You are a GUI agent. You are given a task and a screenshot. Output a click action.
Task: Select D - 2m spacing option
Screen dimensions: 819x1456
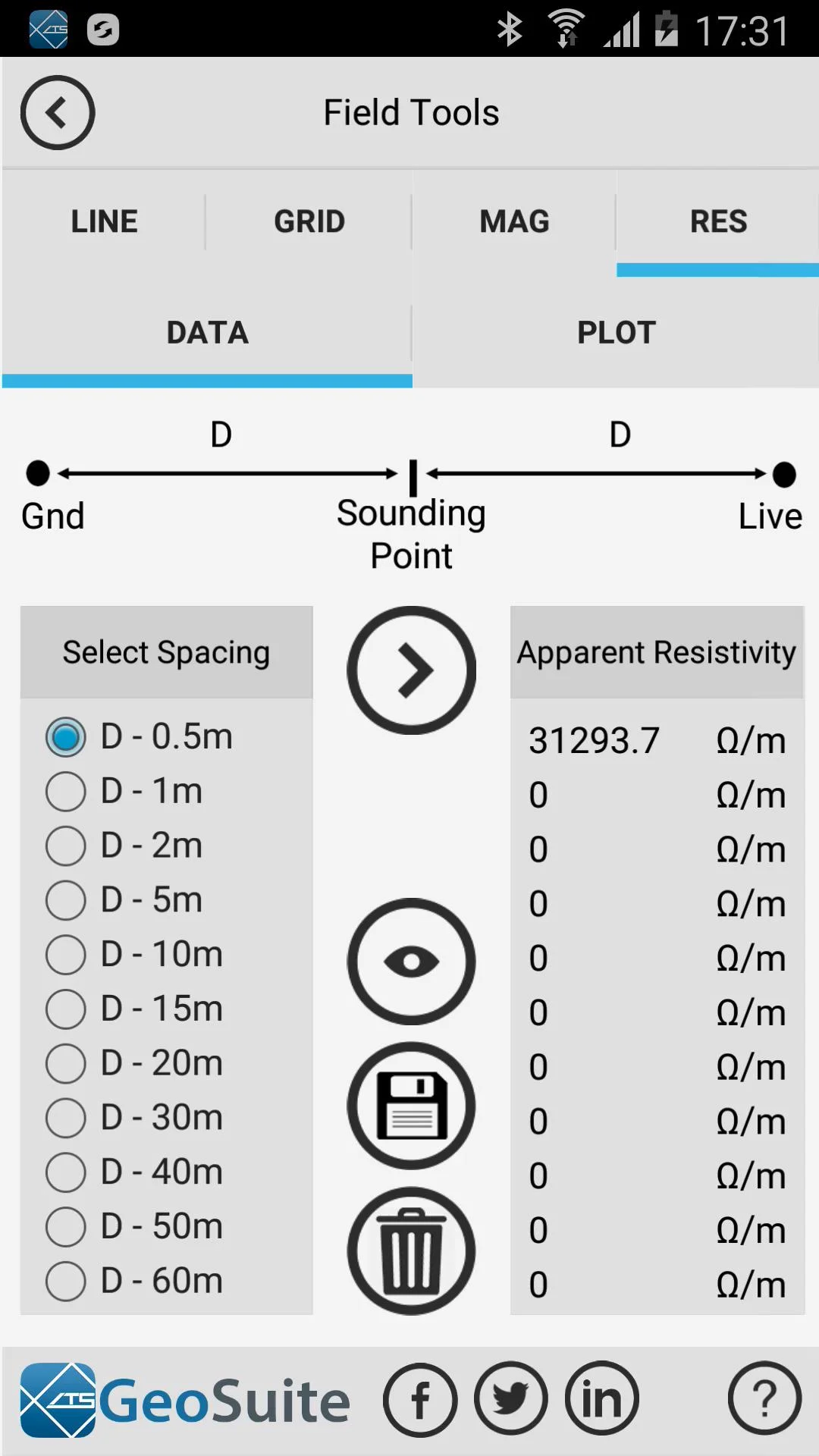tap(124, 846)
